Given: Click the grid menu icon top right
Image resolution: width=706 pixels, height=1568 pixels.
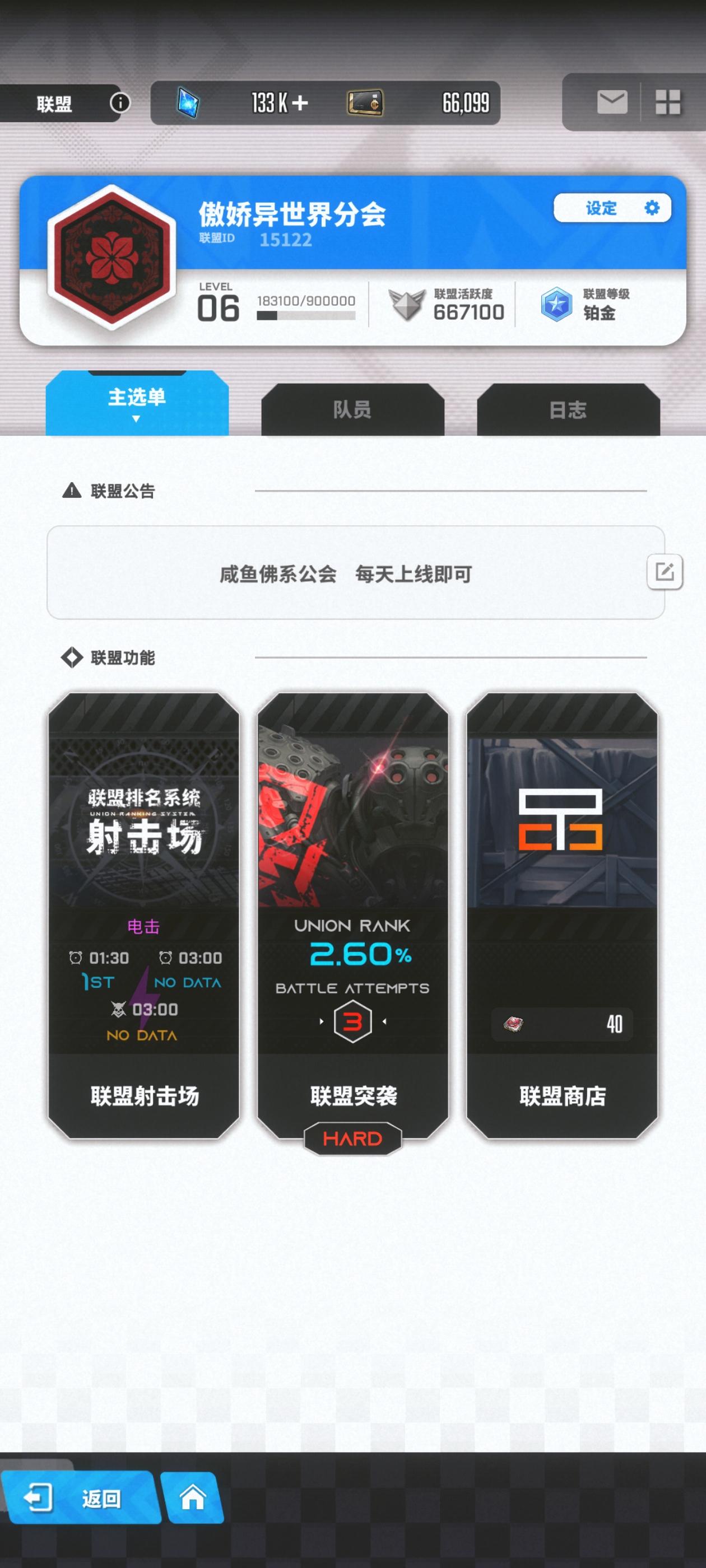Looking at the screenshot, I should click(668, 102).
